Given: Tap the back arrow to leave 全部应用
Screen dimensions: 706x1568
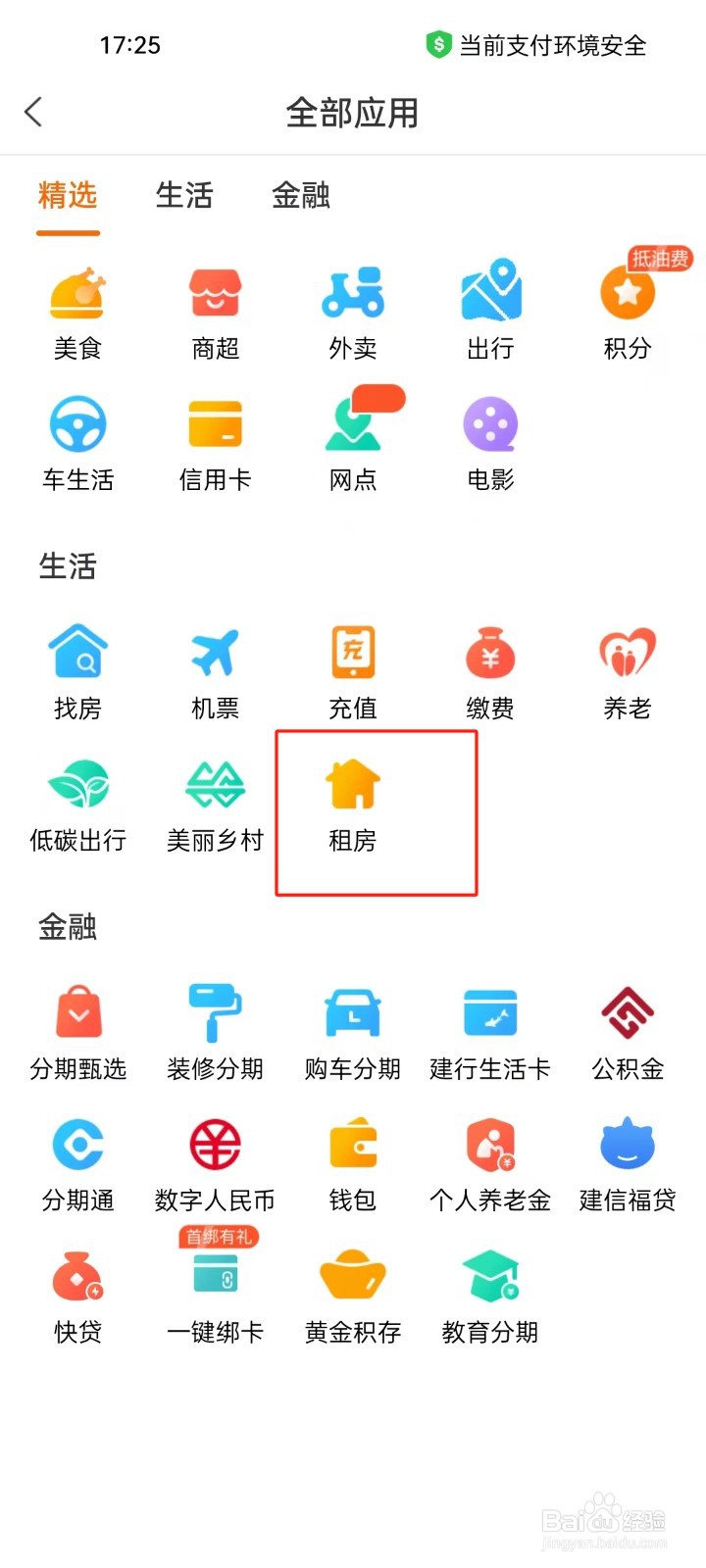Looking at the screenshot, I should 32,113.
